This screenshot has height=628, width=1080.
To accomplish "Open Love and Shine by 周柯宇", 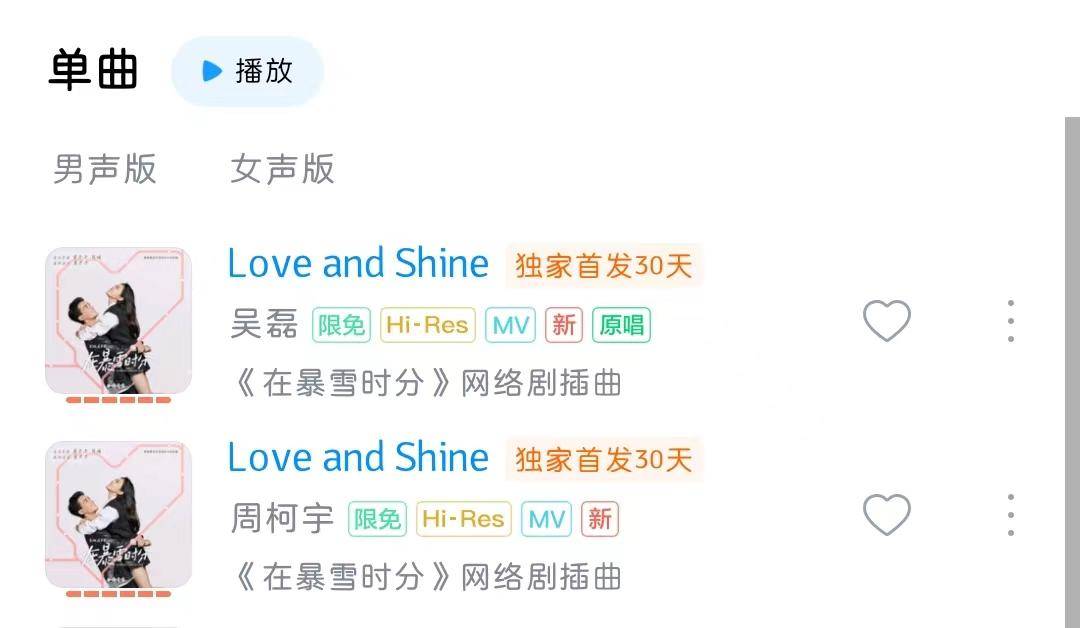I will pyautogui.click(x=357, y=458).
